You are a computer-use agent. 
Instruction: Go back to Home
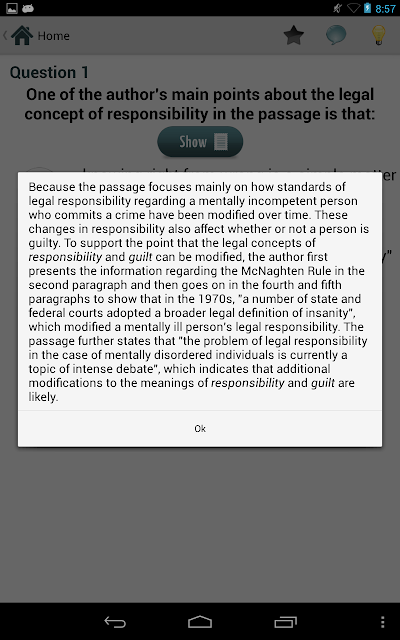pos(37,36)
